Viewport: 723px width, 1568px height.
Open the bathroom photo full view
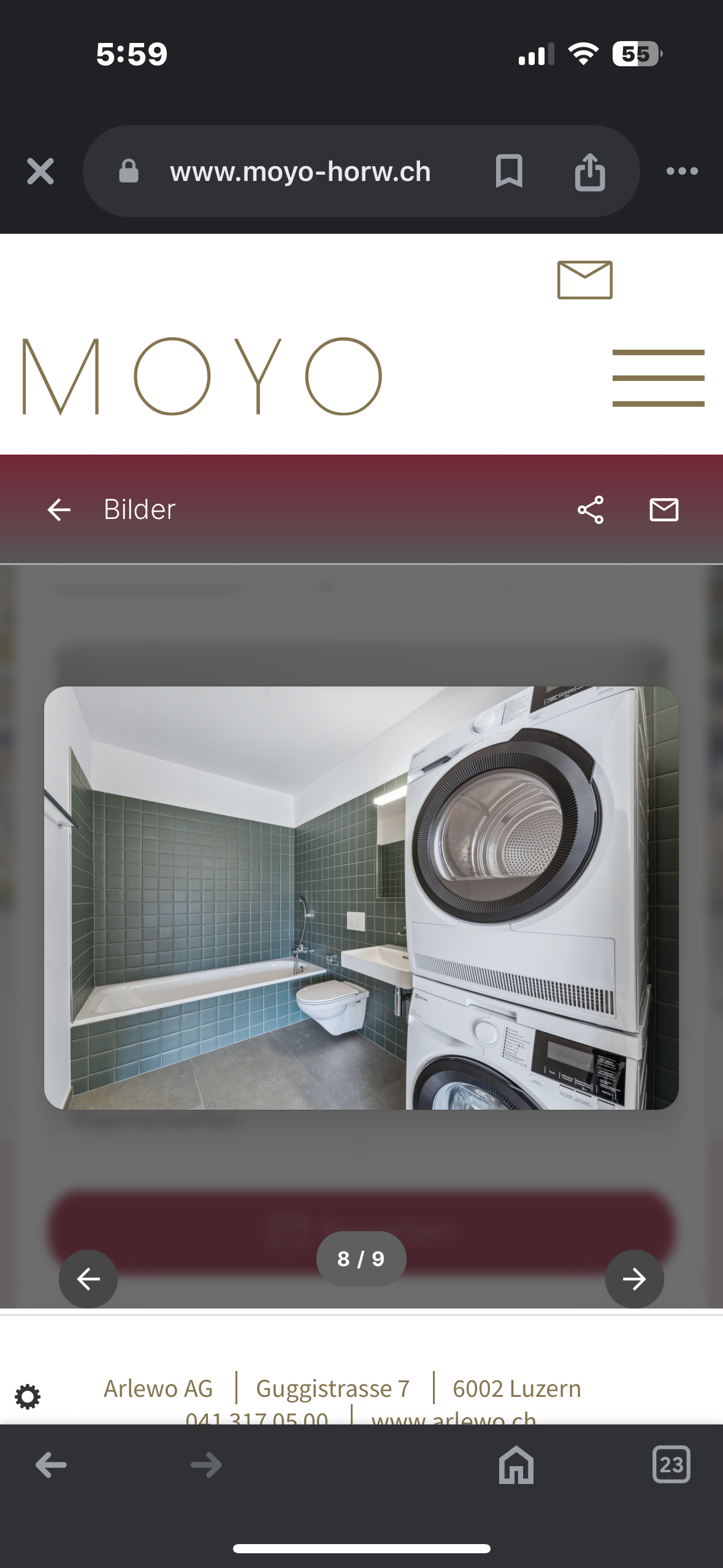(x=361, y=897)
